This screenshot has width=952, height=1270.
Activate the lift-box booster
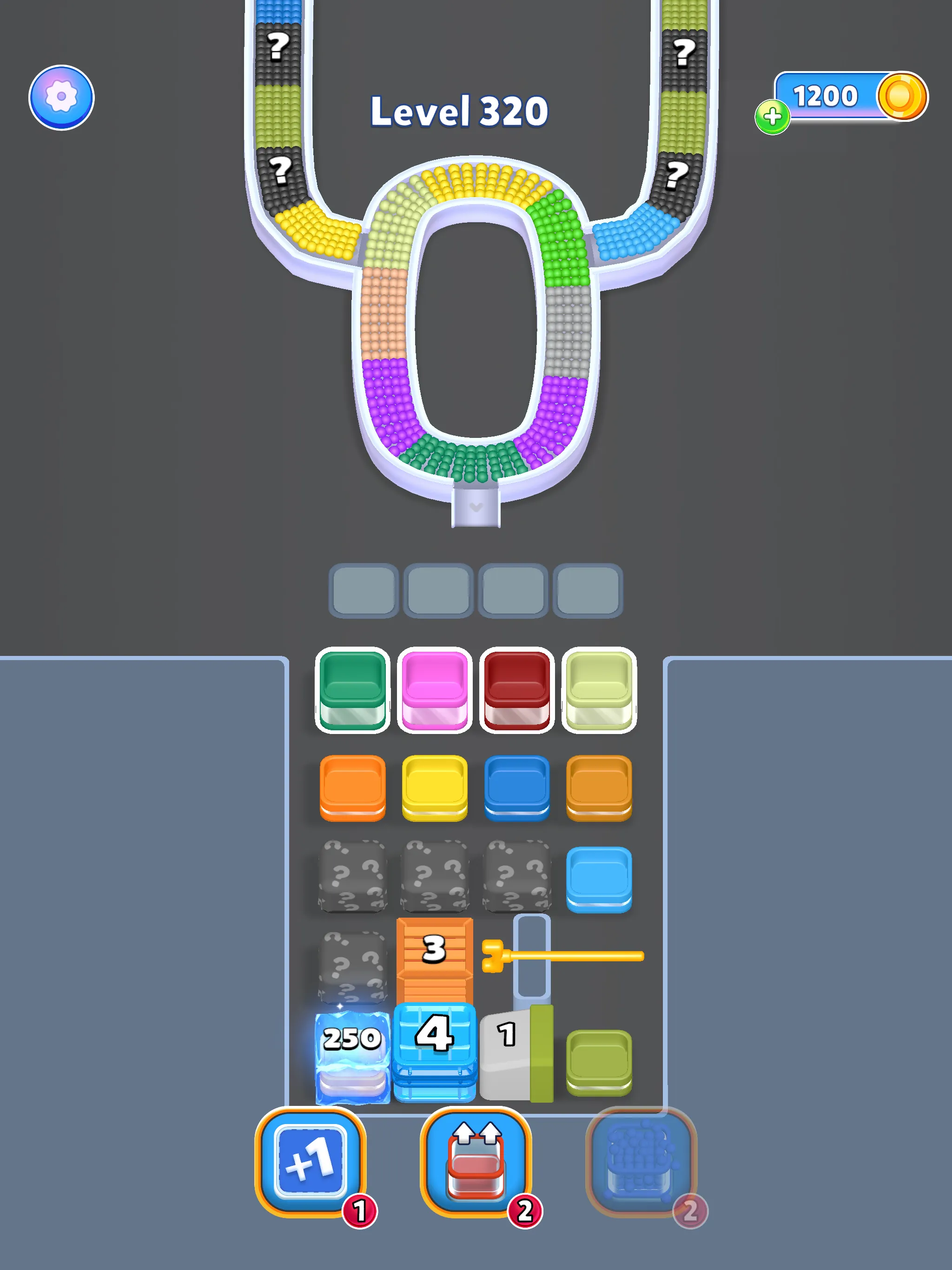tap(476, 1162)
